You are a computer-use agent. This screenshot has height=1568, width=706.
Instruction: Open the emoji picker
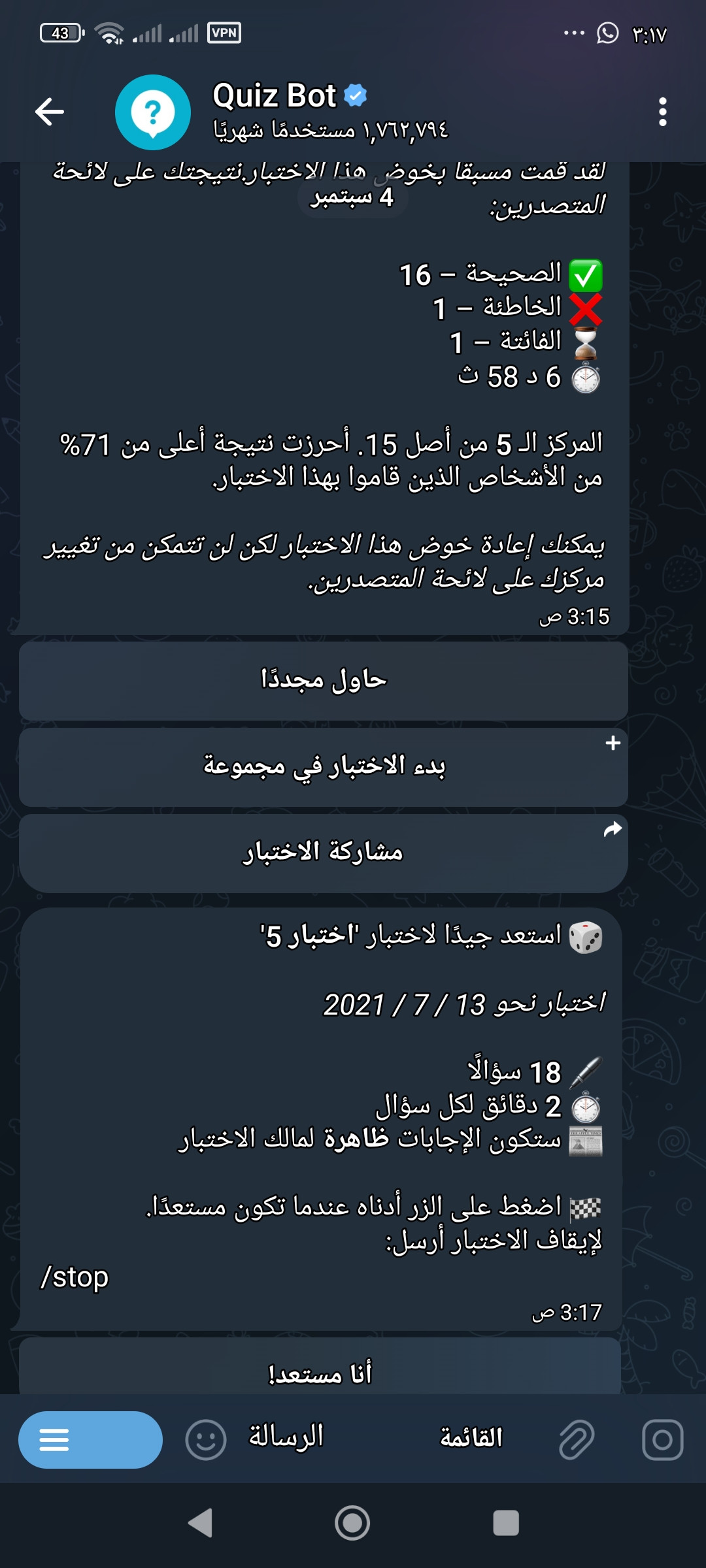coord(206,1439)
